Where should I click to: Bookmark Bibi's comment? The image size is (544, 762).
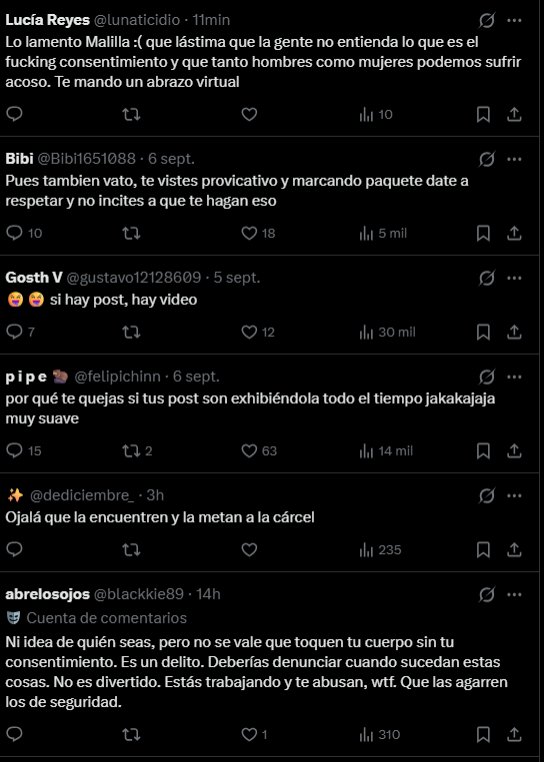pos(483,234)
